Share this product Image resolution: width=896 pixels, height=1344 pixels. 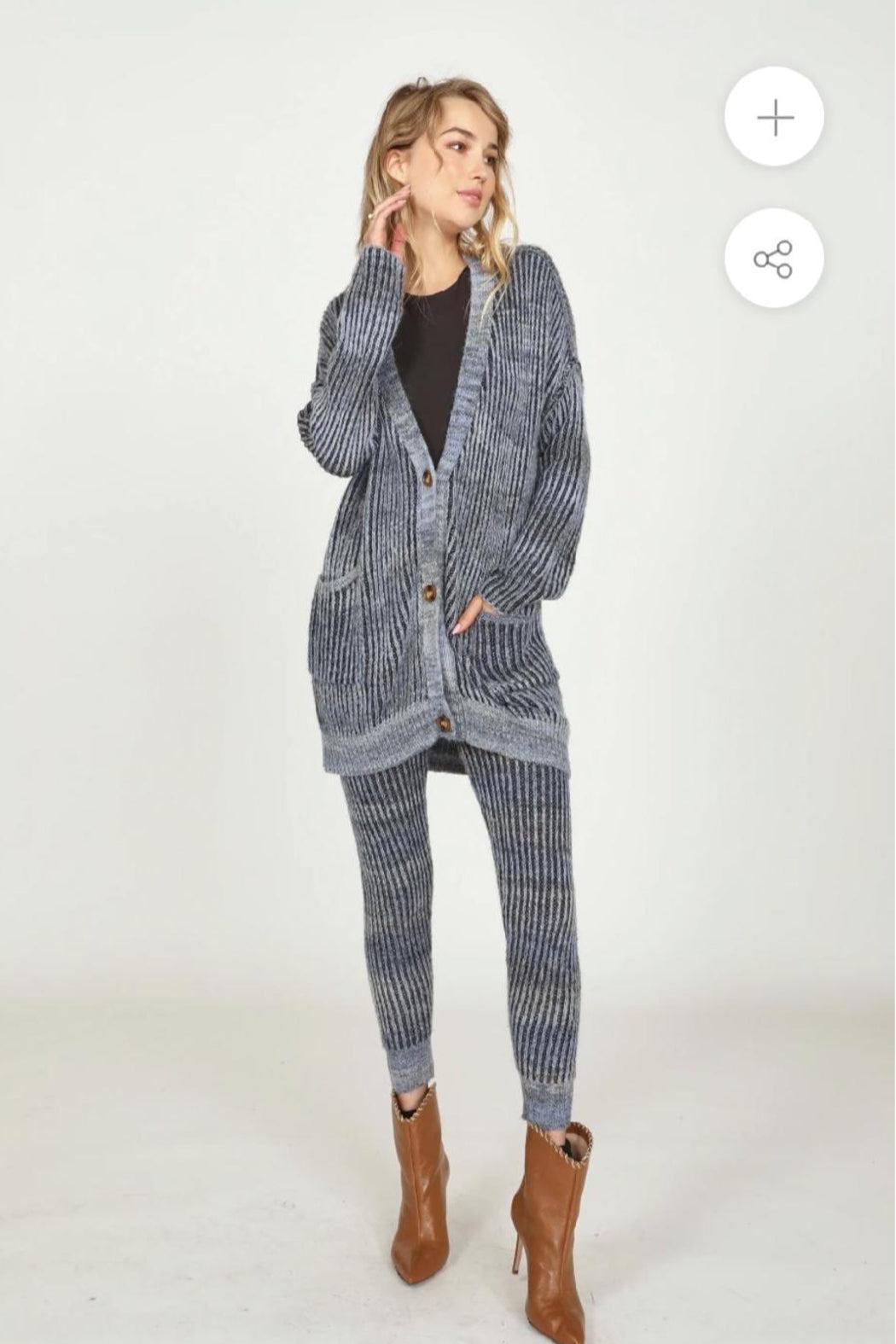(x=774, y=259)
